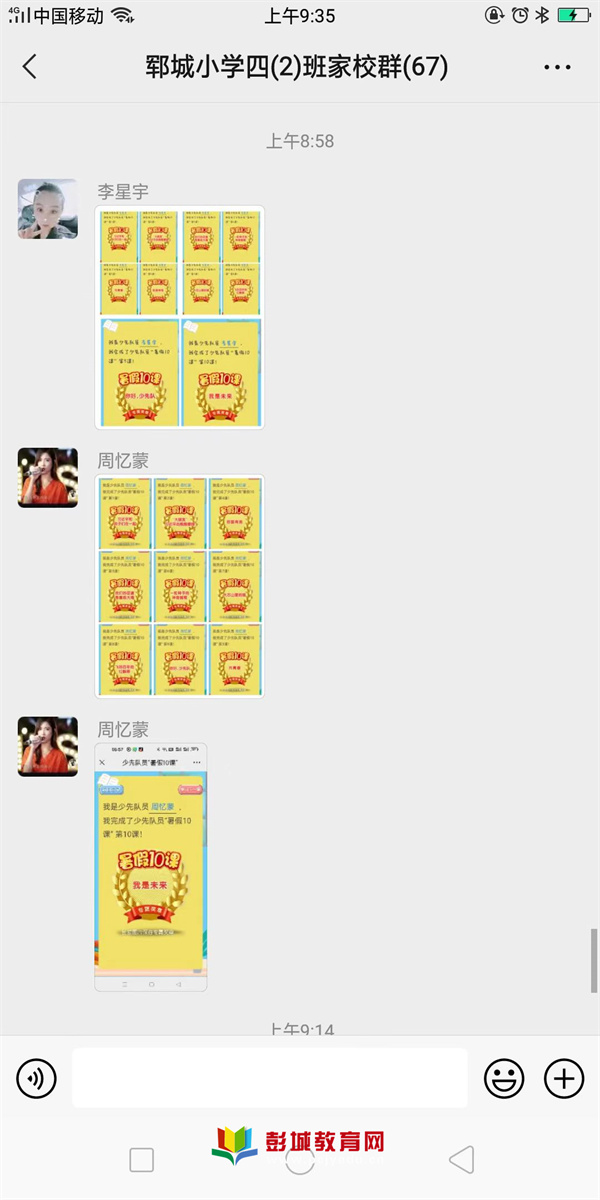
Task: View 周忆蒙's nine-image grid picture
Action: 179,586
